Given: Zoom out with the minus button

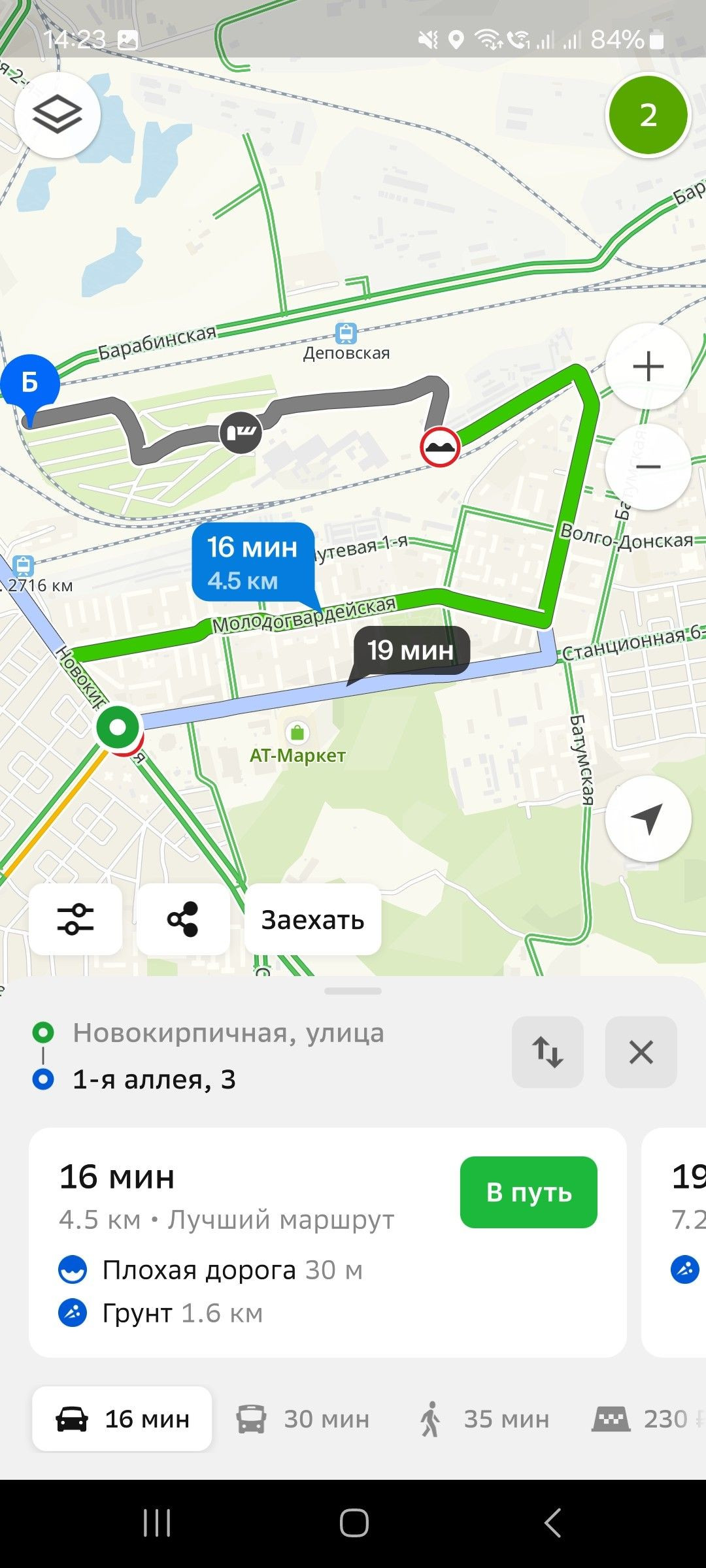Looking at the screenshot, I should click(x=648, y=466).
